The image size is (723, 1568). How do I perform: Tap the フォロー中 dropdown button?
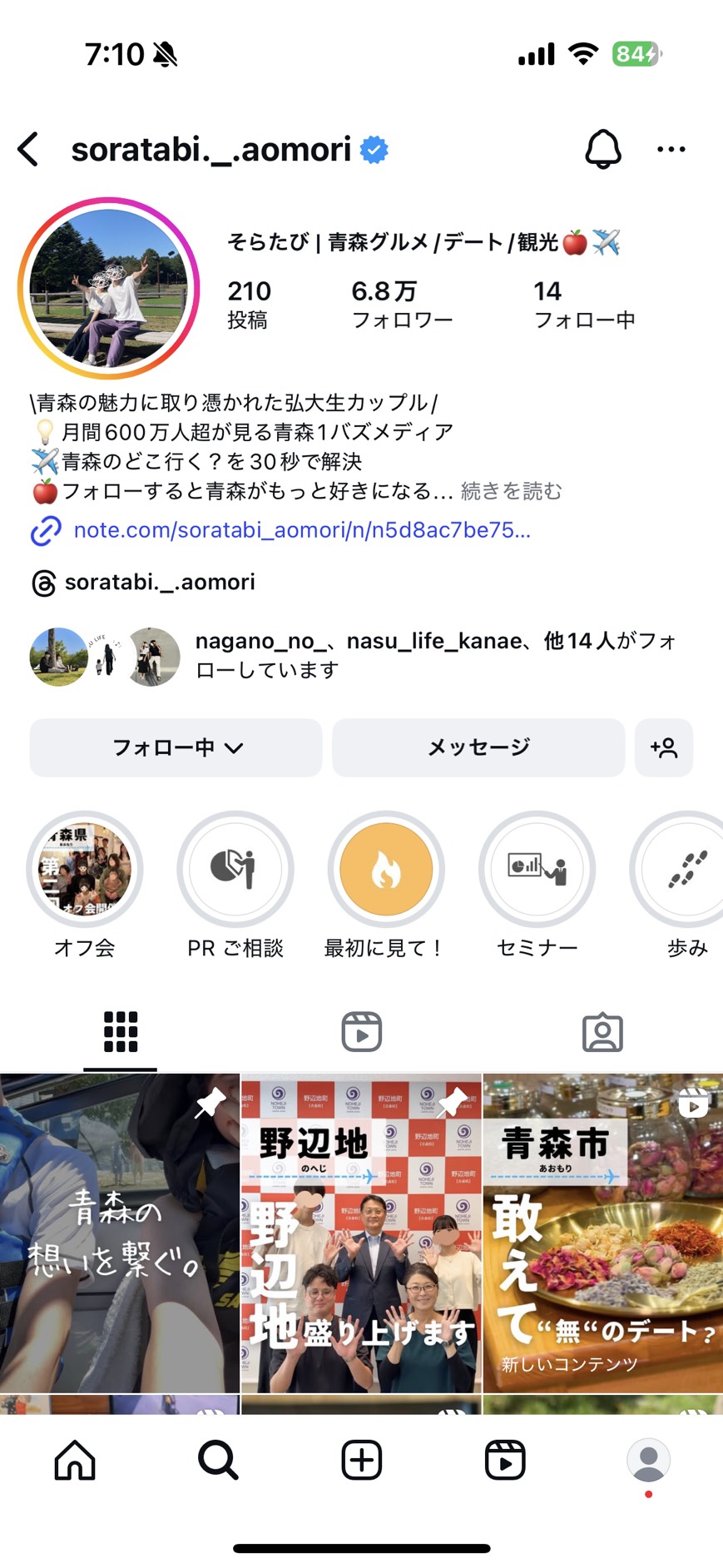pos(176,747)
